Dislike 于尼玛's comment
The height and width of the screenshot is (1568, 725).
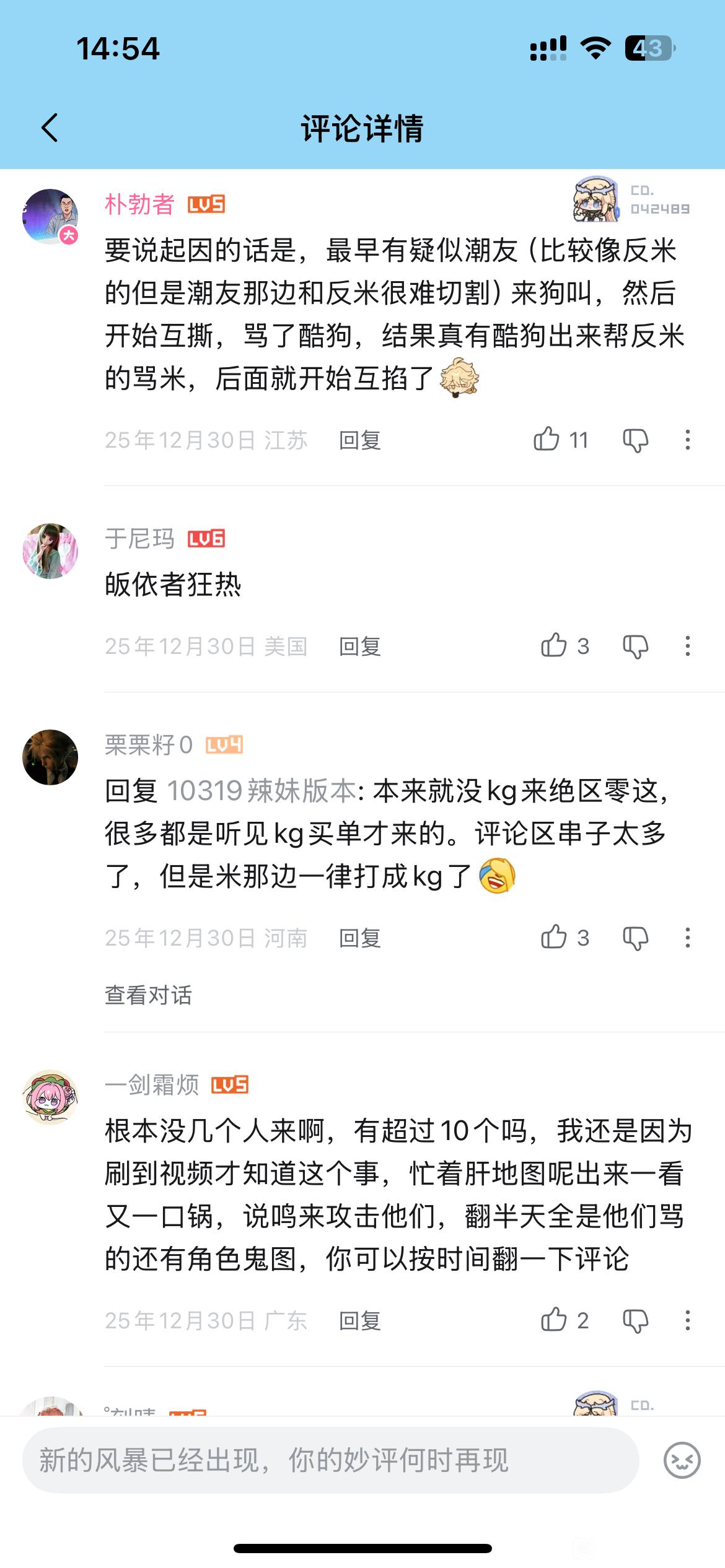click(x=635, y=647)
